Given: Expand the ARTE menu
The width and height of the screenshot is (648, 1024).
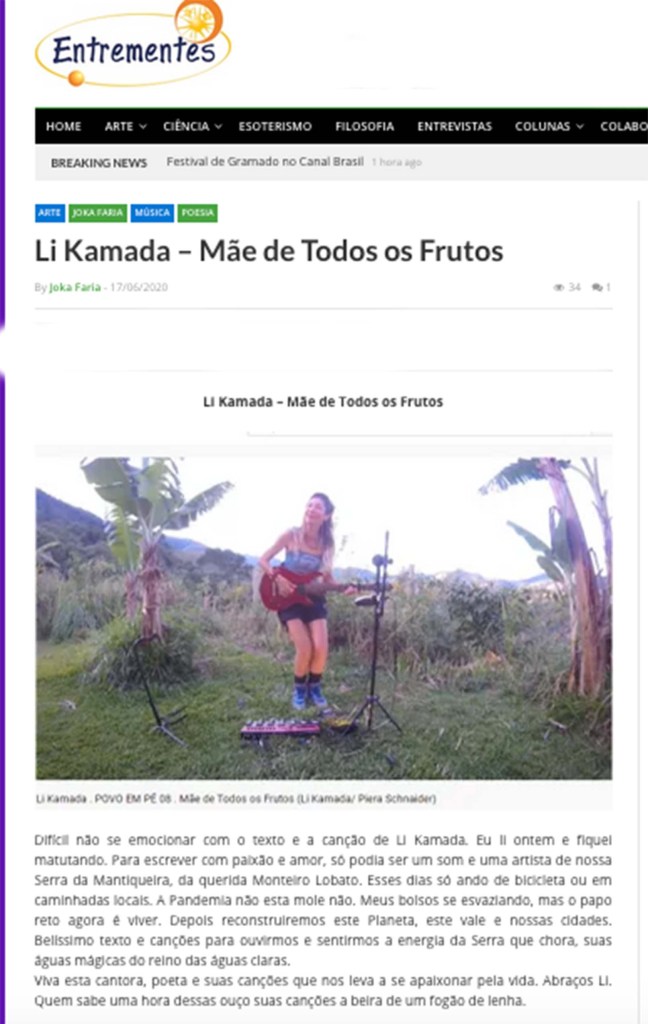Looking at the screenshot, I should (x=125, y=126).
